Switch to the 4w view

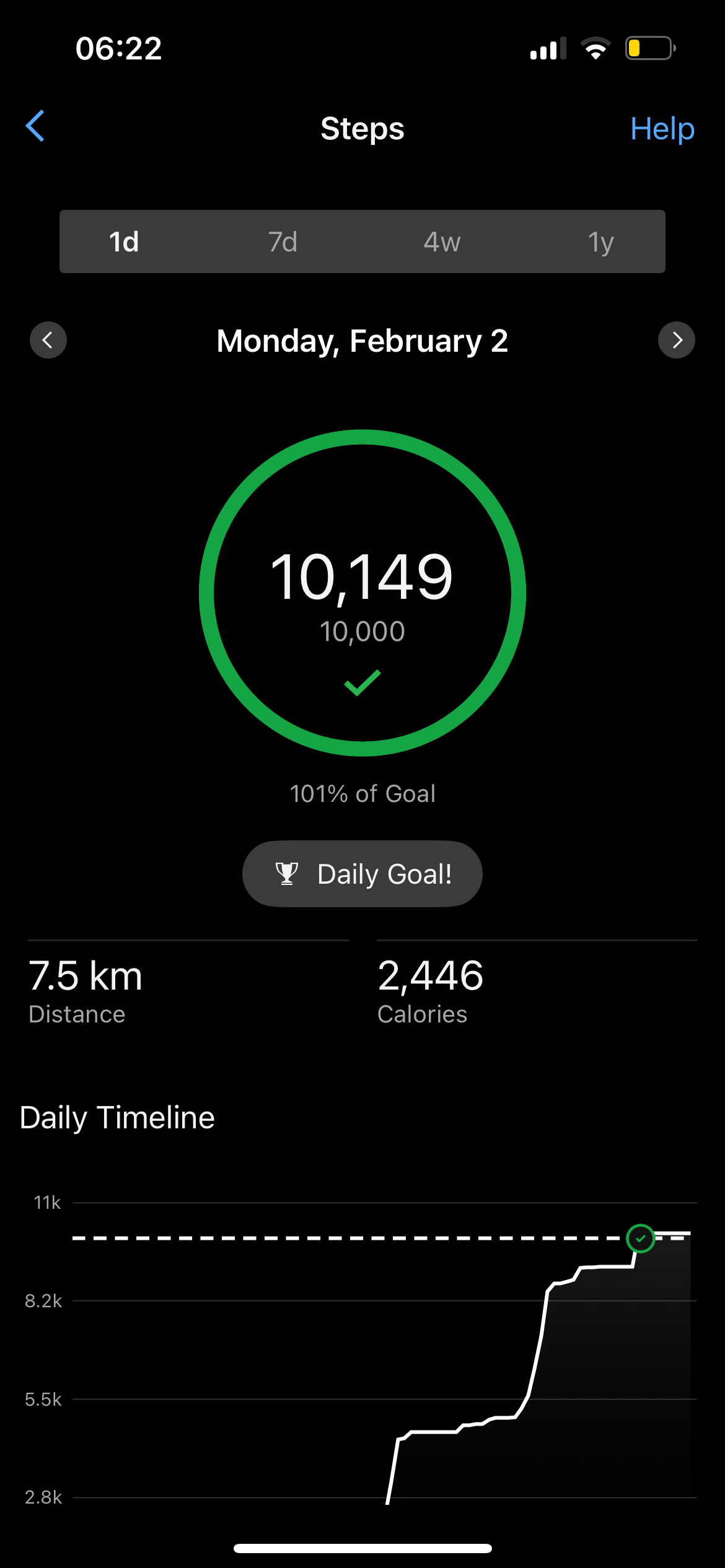[442, 242]
